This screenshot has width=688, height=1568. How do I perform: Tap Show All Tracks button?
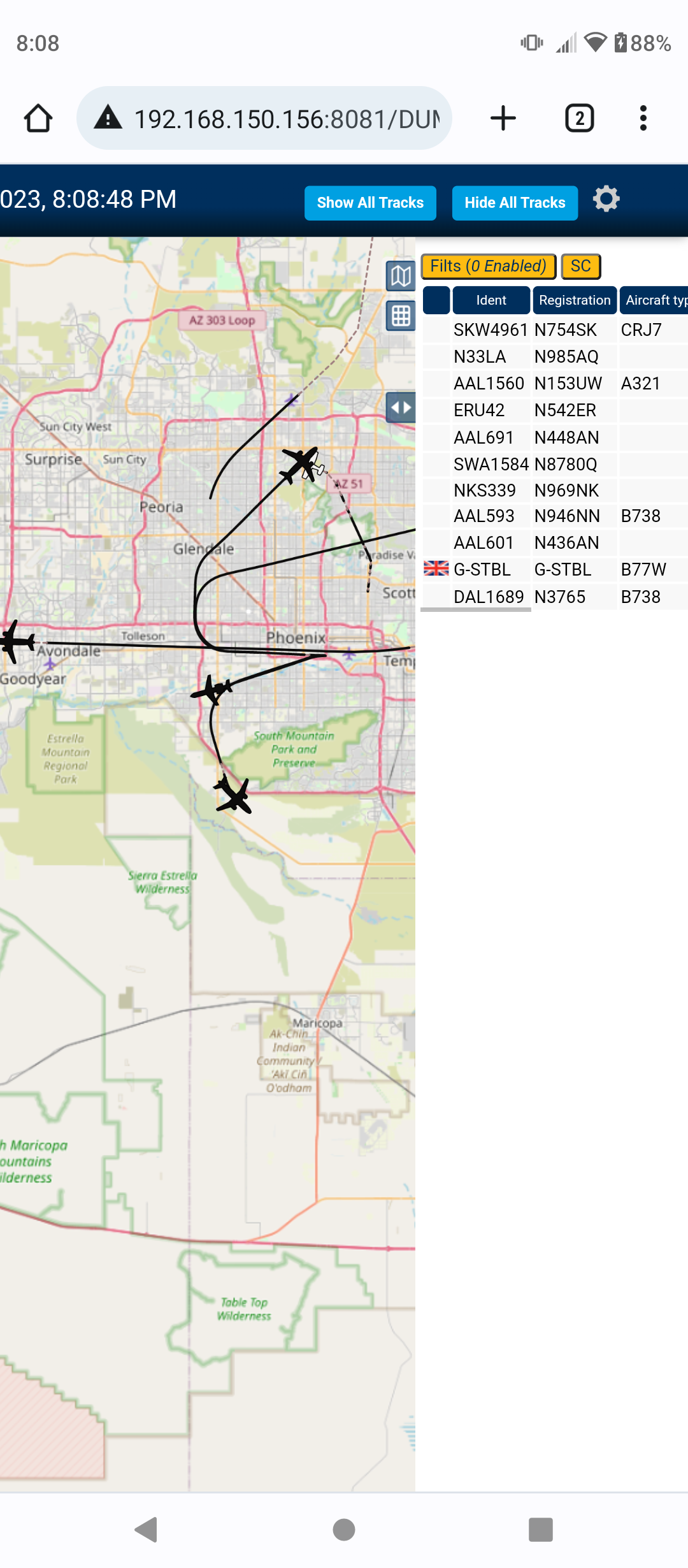pos(370,203)
